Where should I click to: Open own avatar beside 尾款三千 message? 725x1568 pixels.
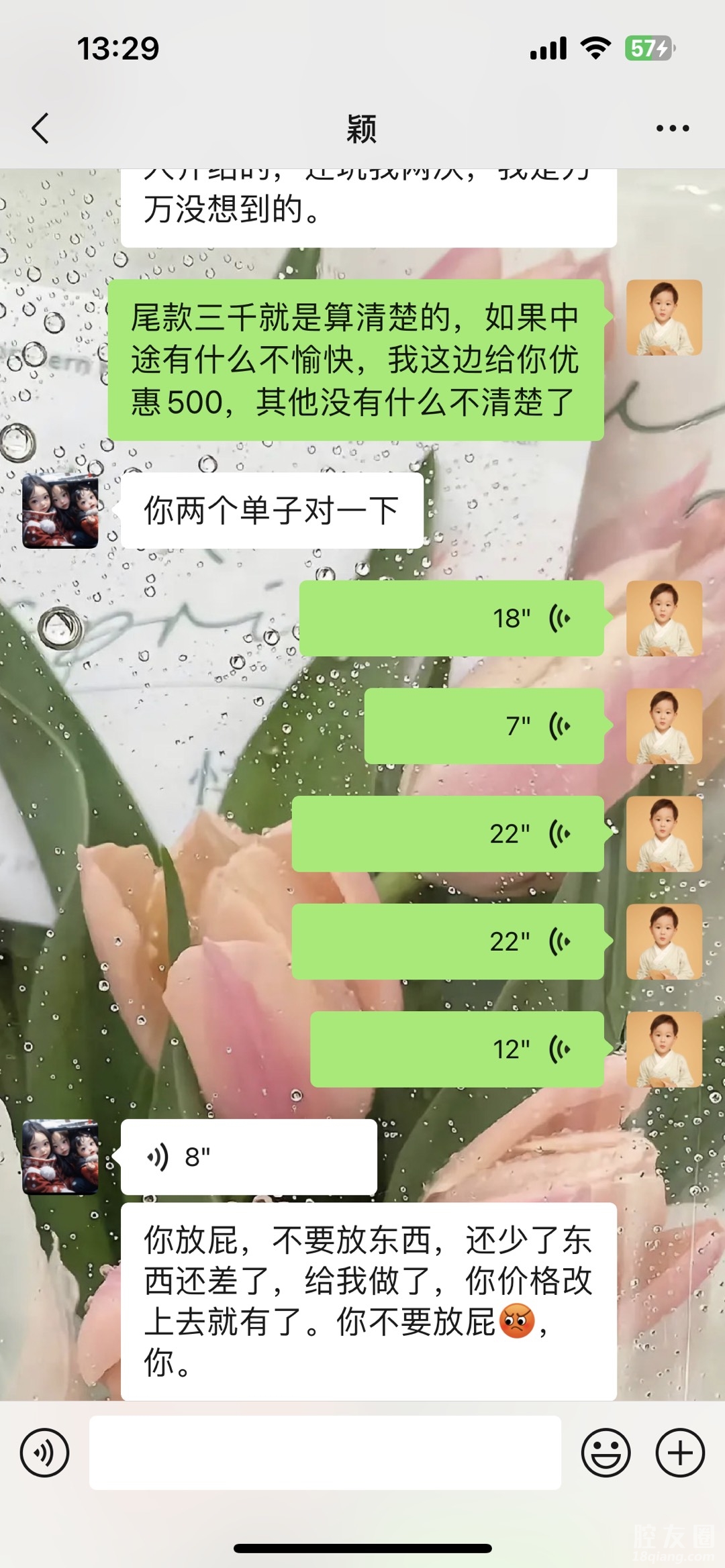point(664,317)
